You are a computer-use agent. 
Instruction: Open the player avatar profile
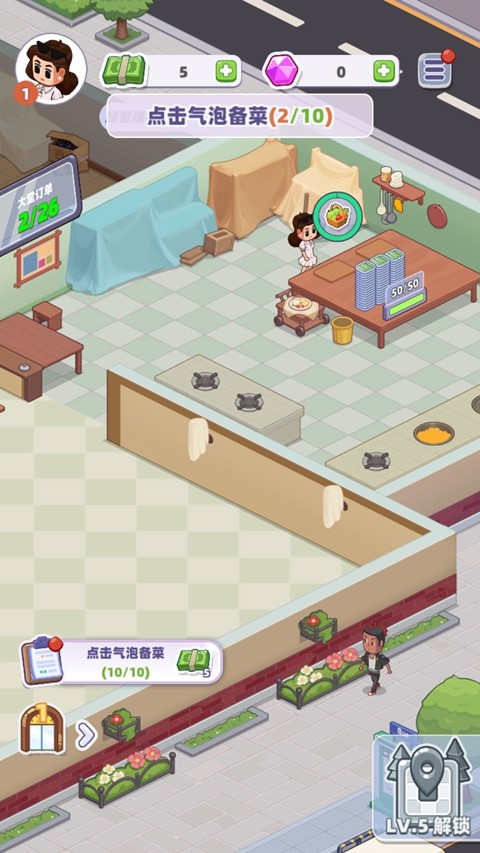50,69
